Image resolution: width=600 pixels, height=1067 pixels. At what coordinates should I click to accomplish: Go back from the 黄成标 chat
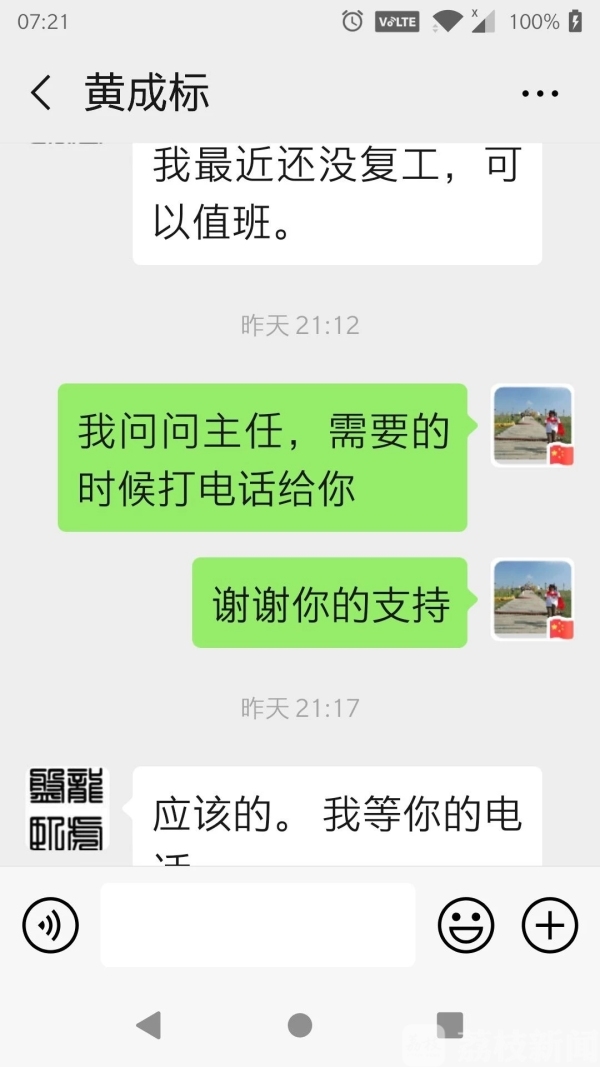(x=40, y=94)
